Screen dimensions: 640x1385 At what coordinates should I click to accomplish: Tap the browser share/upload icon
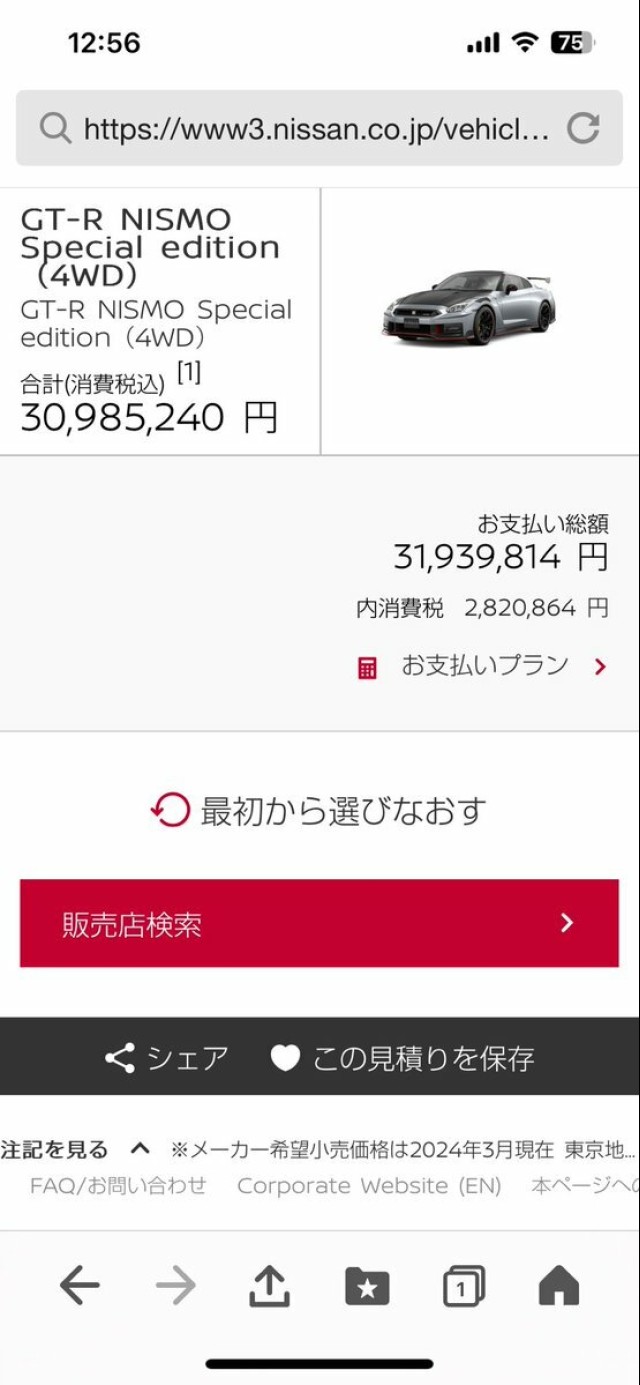[269, 1286]
